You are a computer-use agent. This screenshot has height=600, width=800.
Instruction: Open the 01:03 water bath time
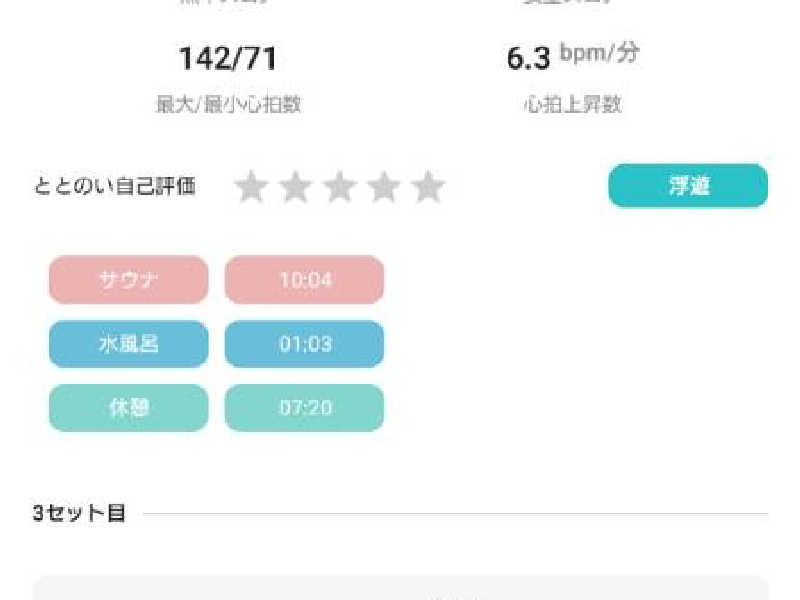(x=304, y=344)
